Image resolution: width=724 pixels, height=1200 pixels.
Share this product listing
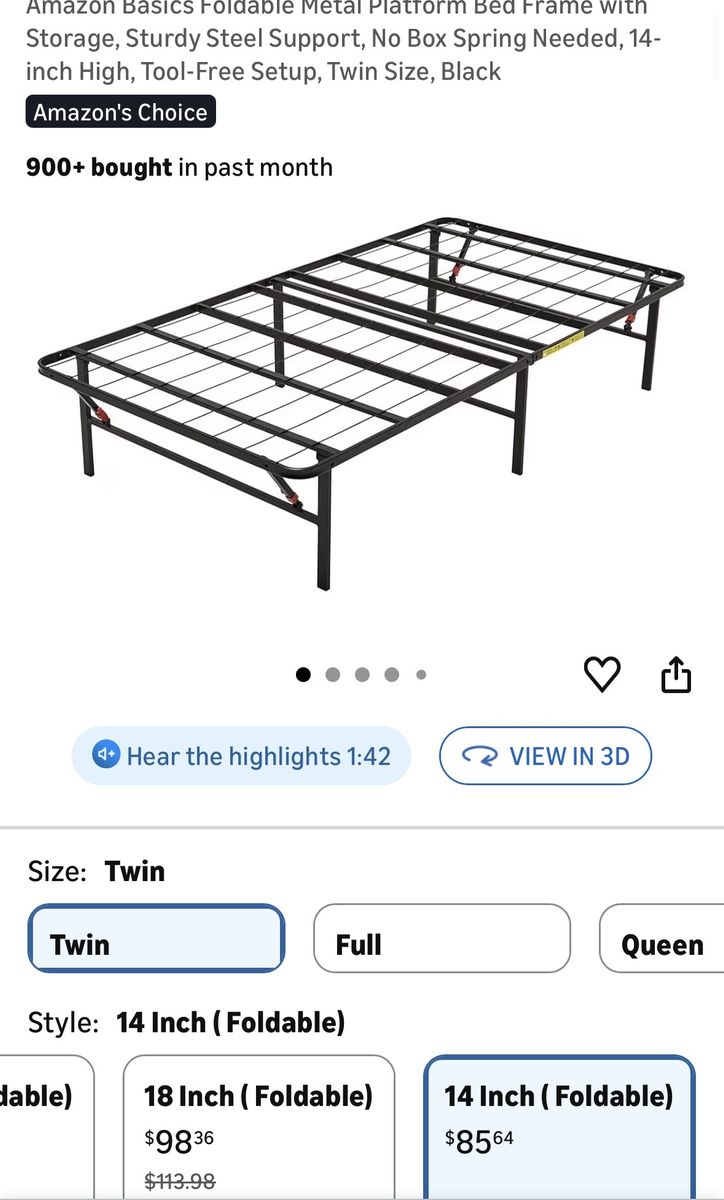click(677, 675)
